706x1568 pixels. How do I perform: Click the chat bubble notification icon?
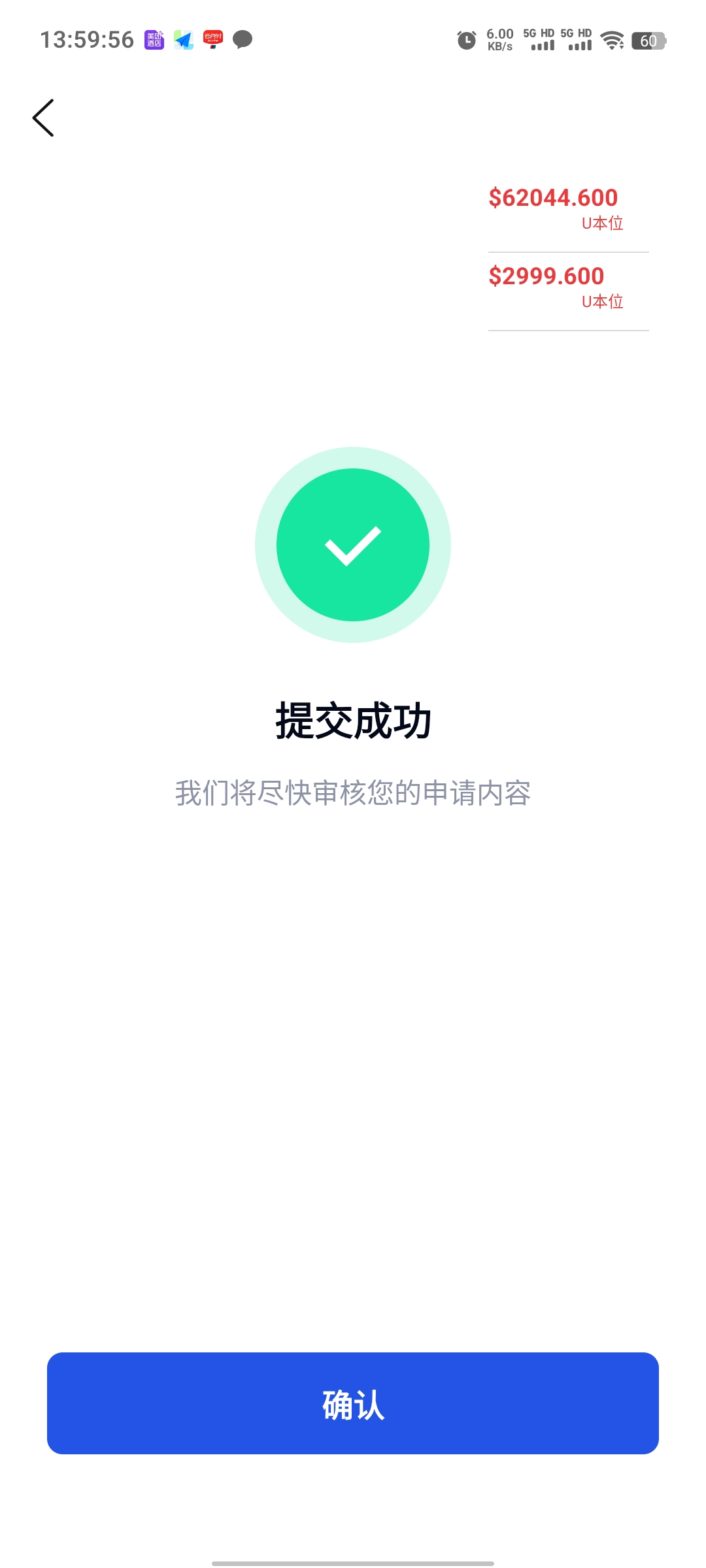tap(243, 41)
